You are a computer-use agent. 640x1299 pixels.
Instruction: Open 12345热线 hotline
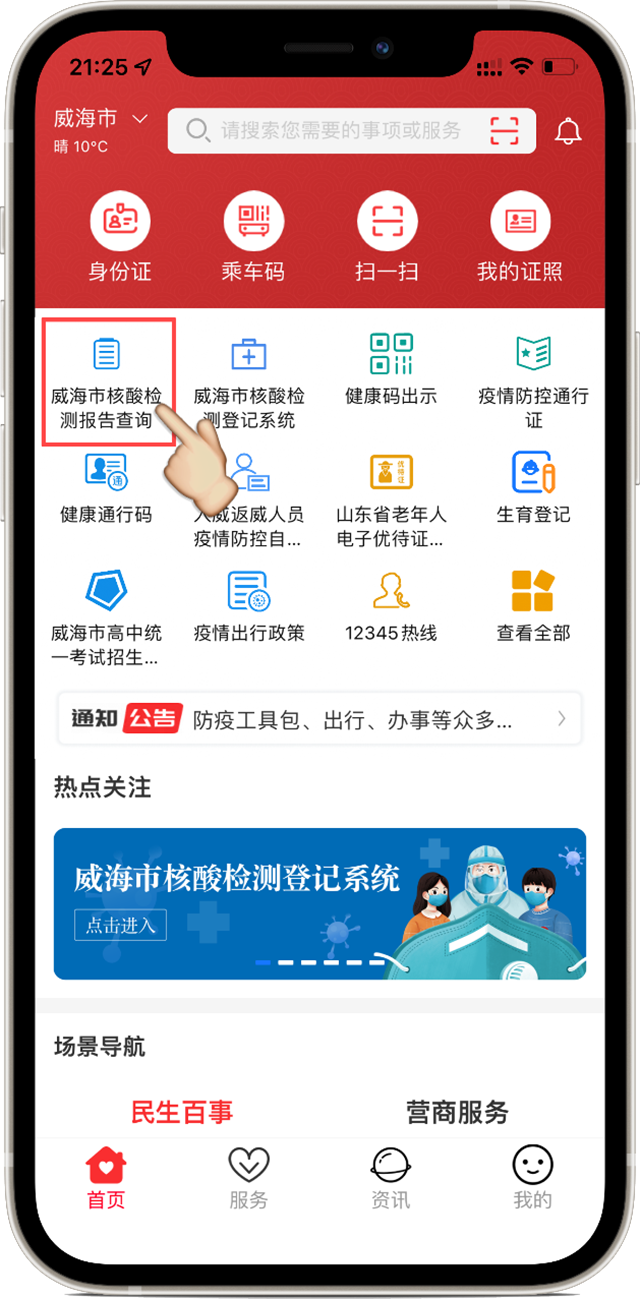[x=391, y=606]
